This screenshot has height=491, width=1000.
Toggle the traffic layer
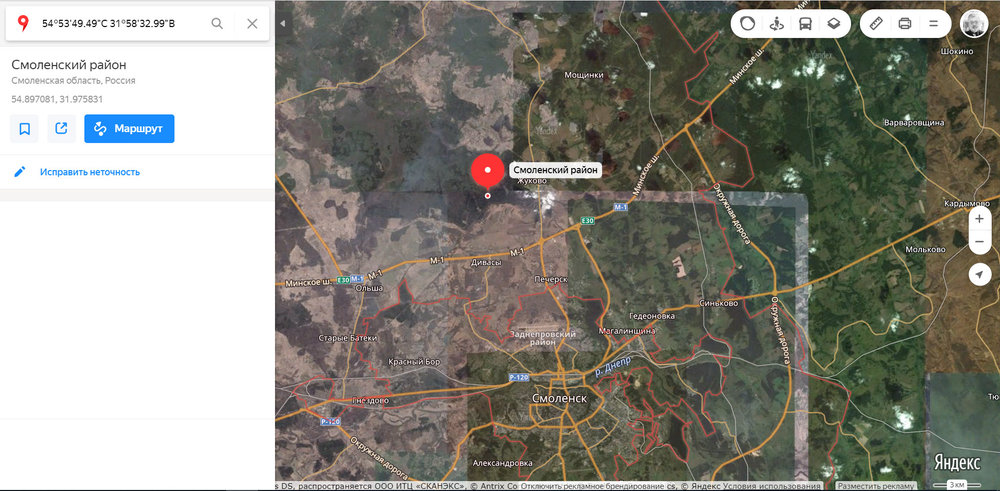(747, 23)
